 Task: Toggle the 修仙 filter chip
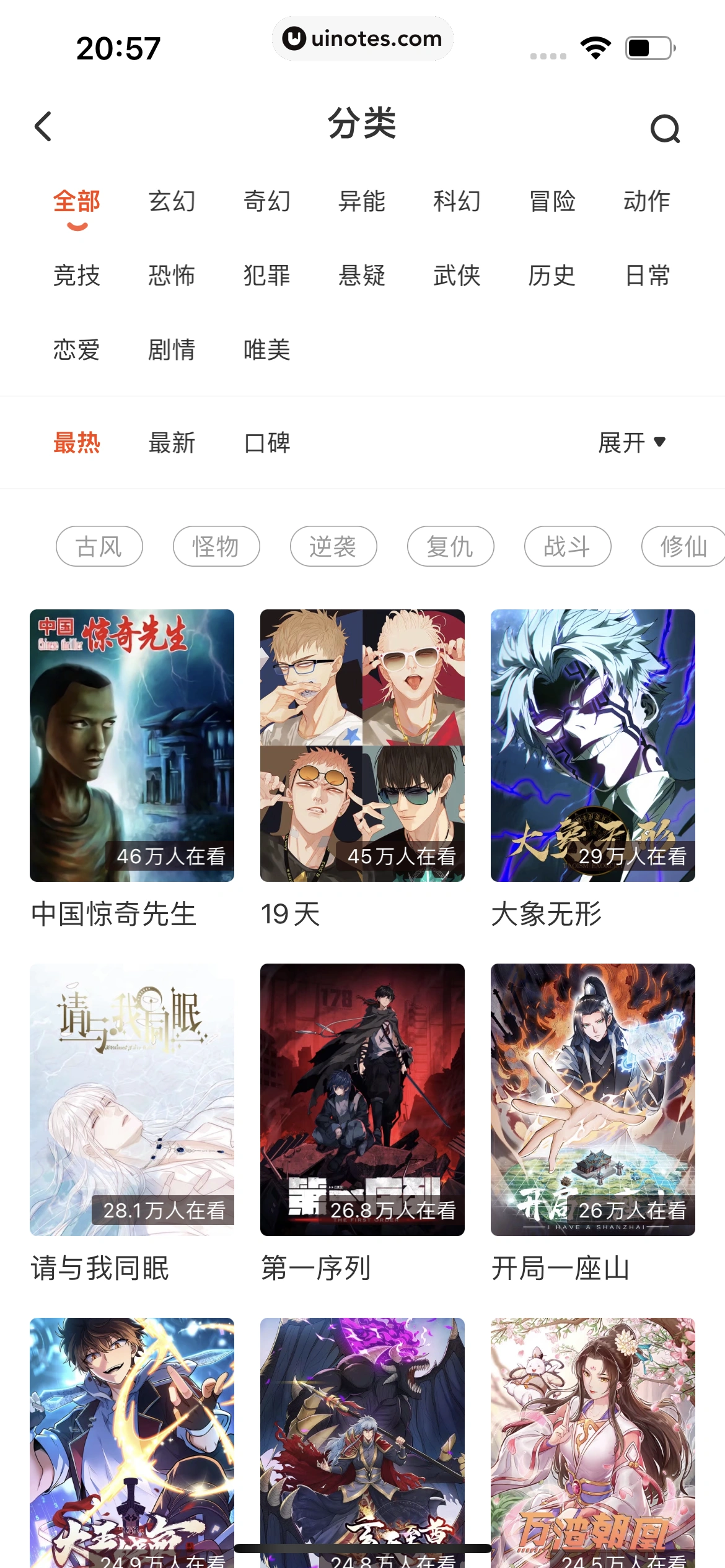tap(682, 546)
